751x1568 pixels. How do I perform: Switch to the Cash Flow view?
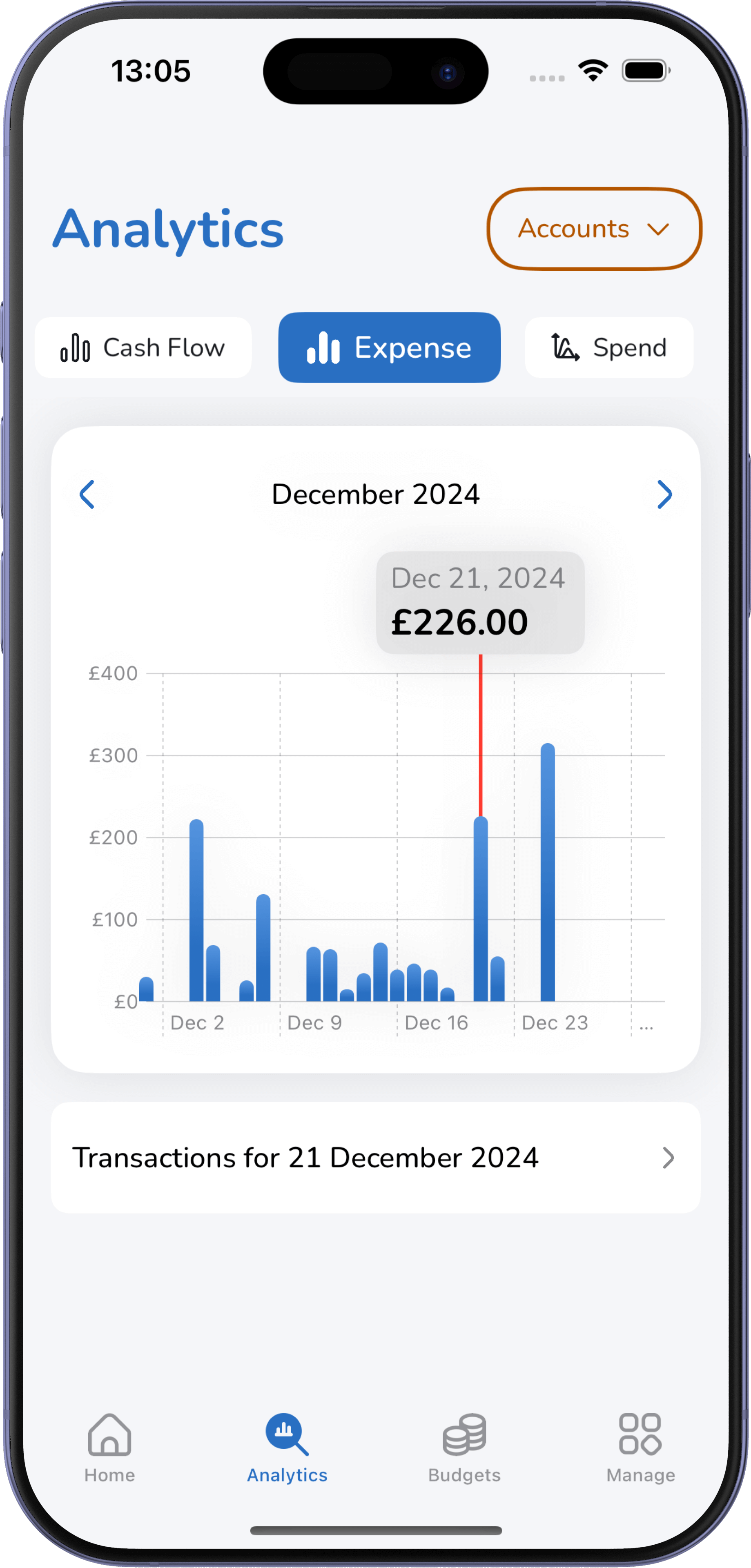[x=143, y=347]
